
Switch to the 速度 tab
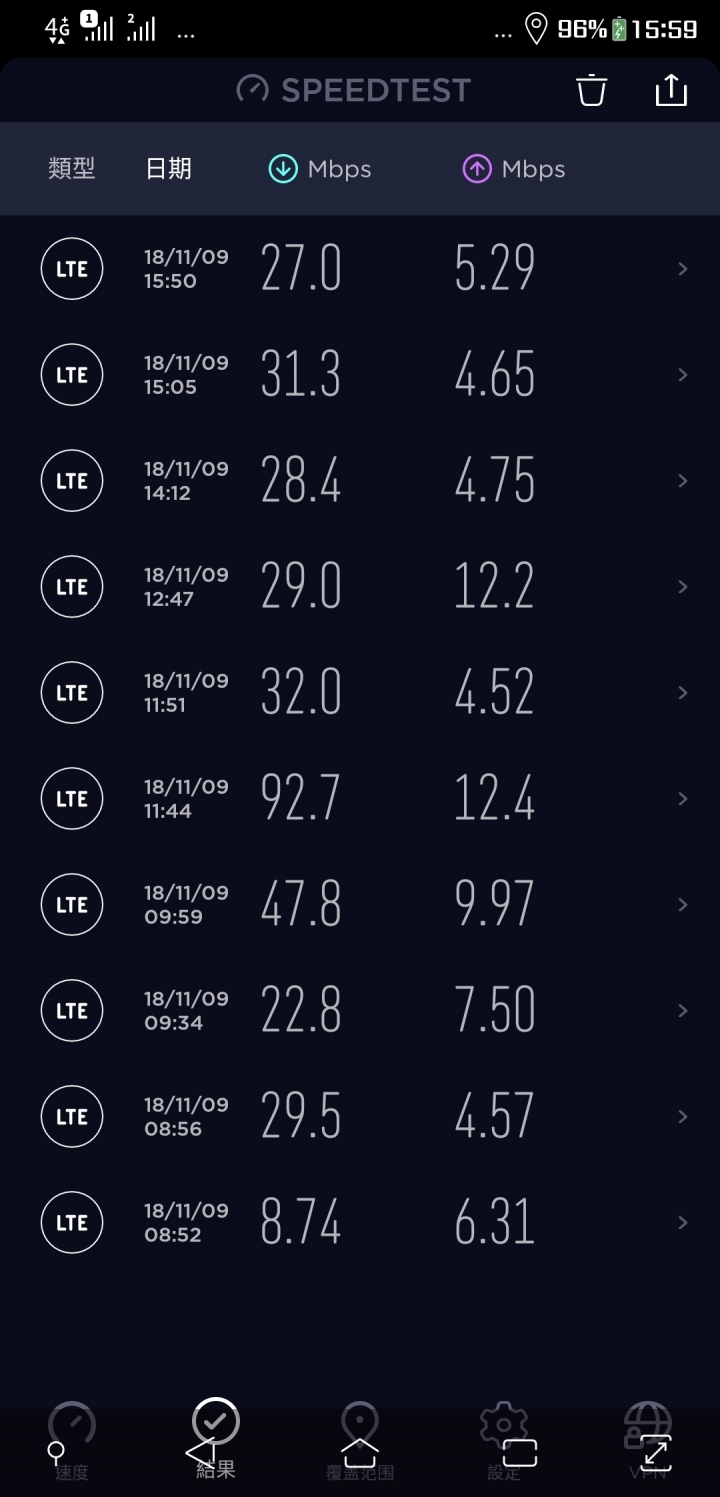point(72,1442)
